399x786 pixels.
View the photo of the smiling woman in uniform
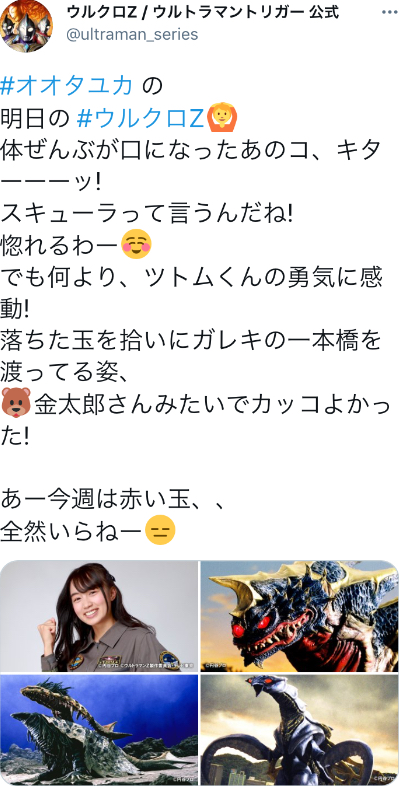[99, 616]
